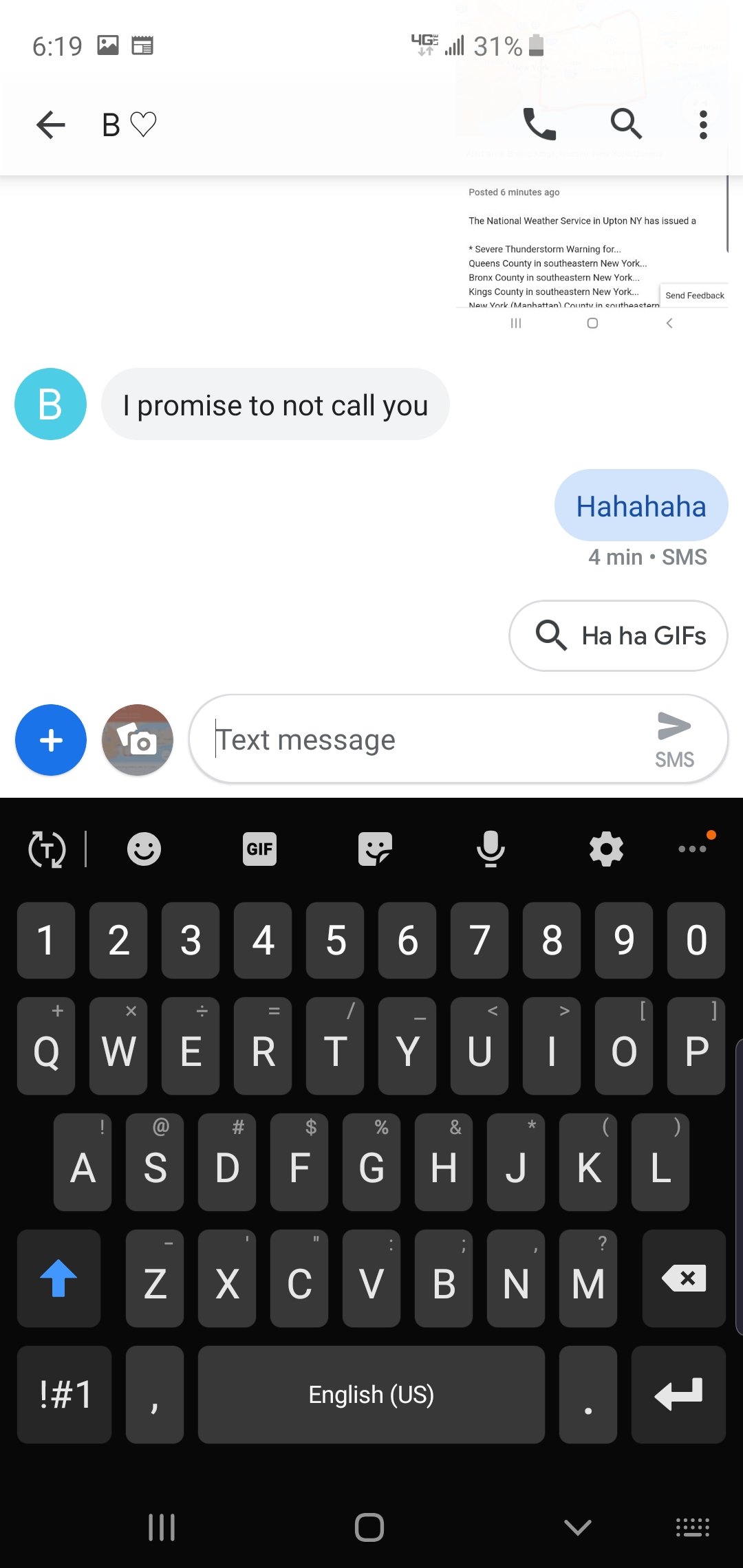Open the keyboard GIF search
The width and height of the screenshot is (743, 1568).
tap(259, 849)
